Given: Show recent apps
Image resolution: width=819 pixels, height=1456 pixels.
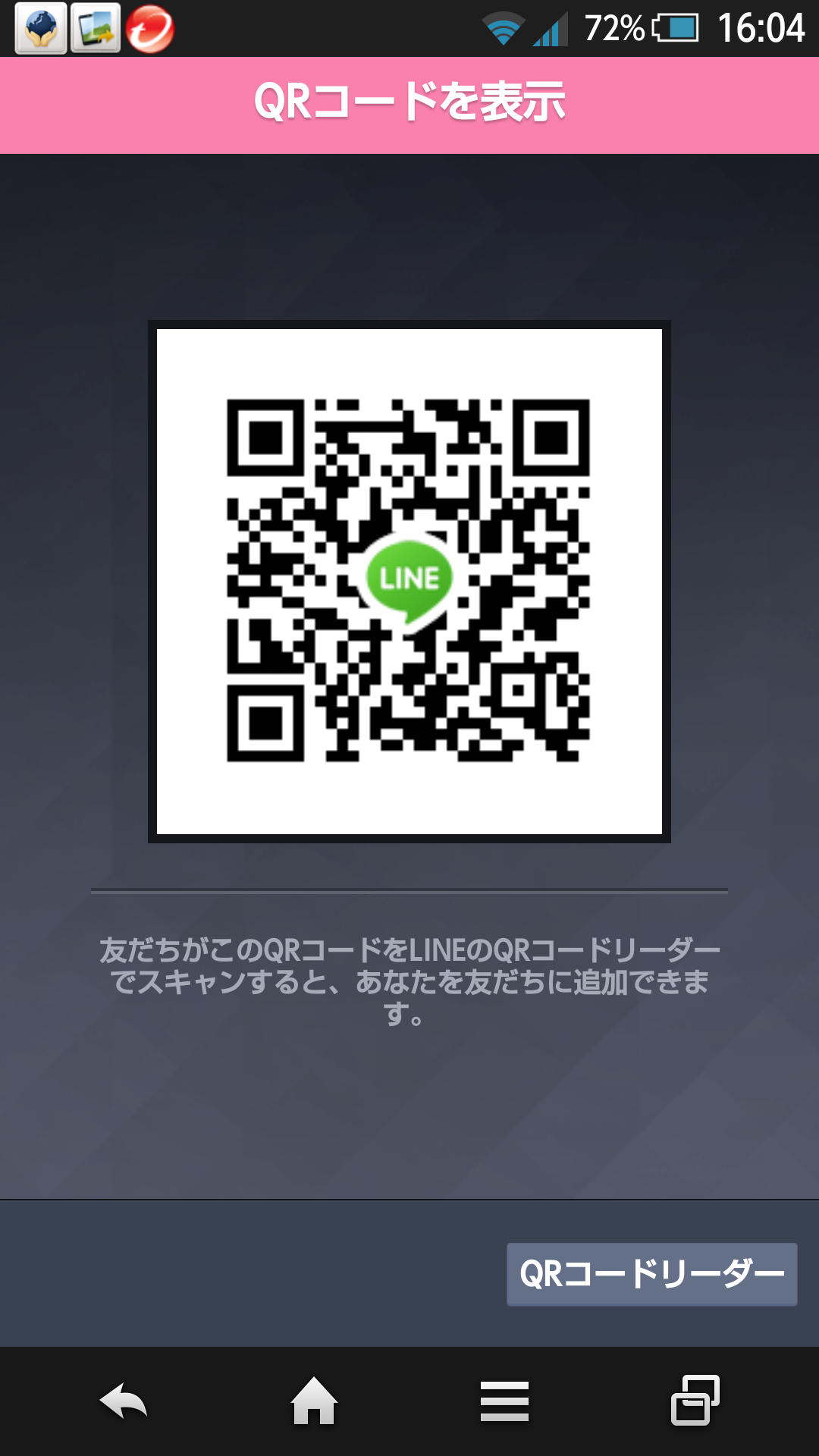Looking at the screenshot, I should tap(695, 1401).
